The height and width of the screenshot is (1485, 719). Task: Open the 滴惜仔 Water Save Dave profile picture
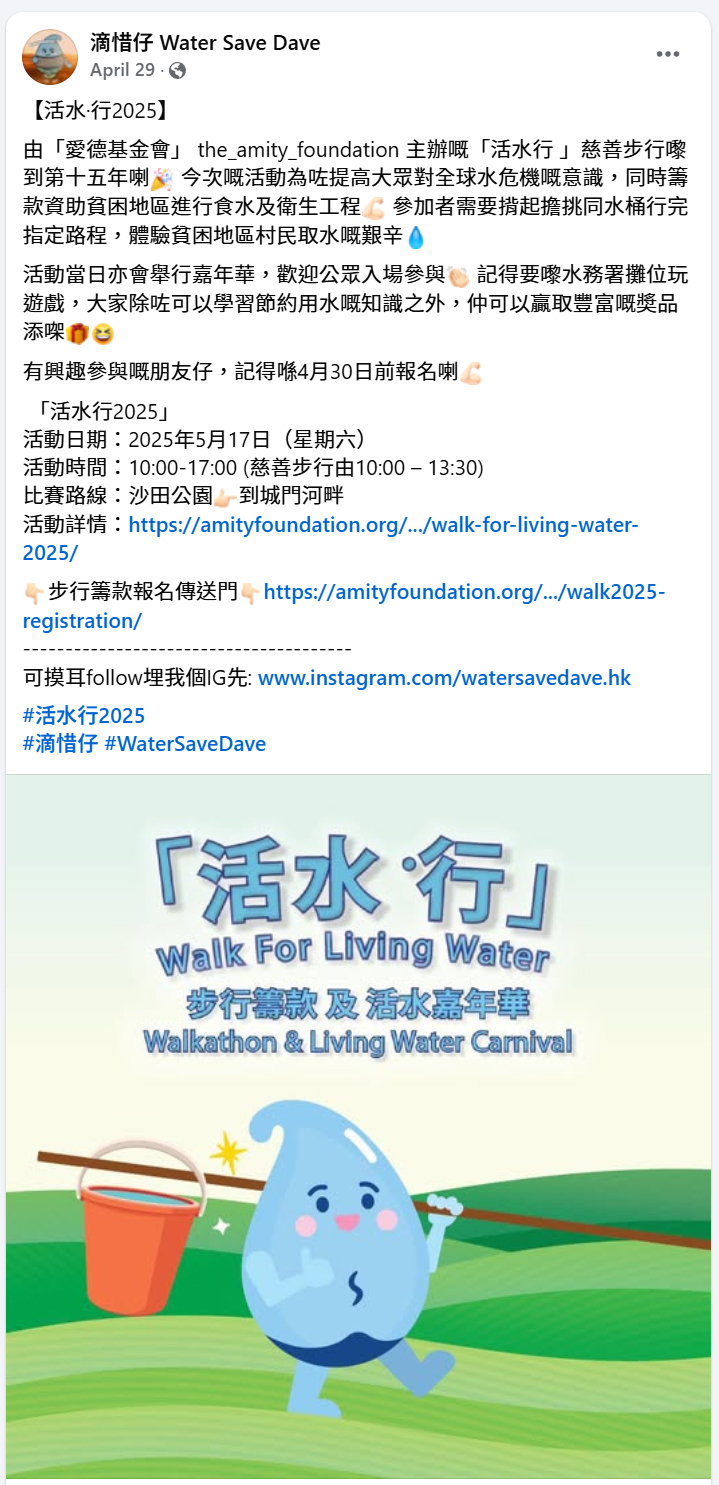pos(50,56)
